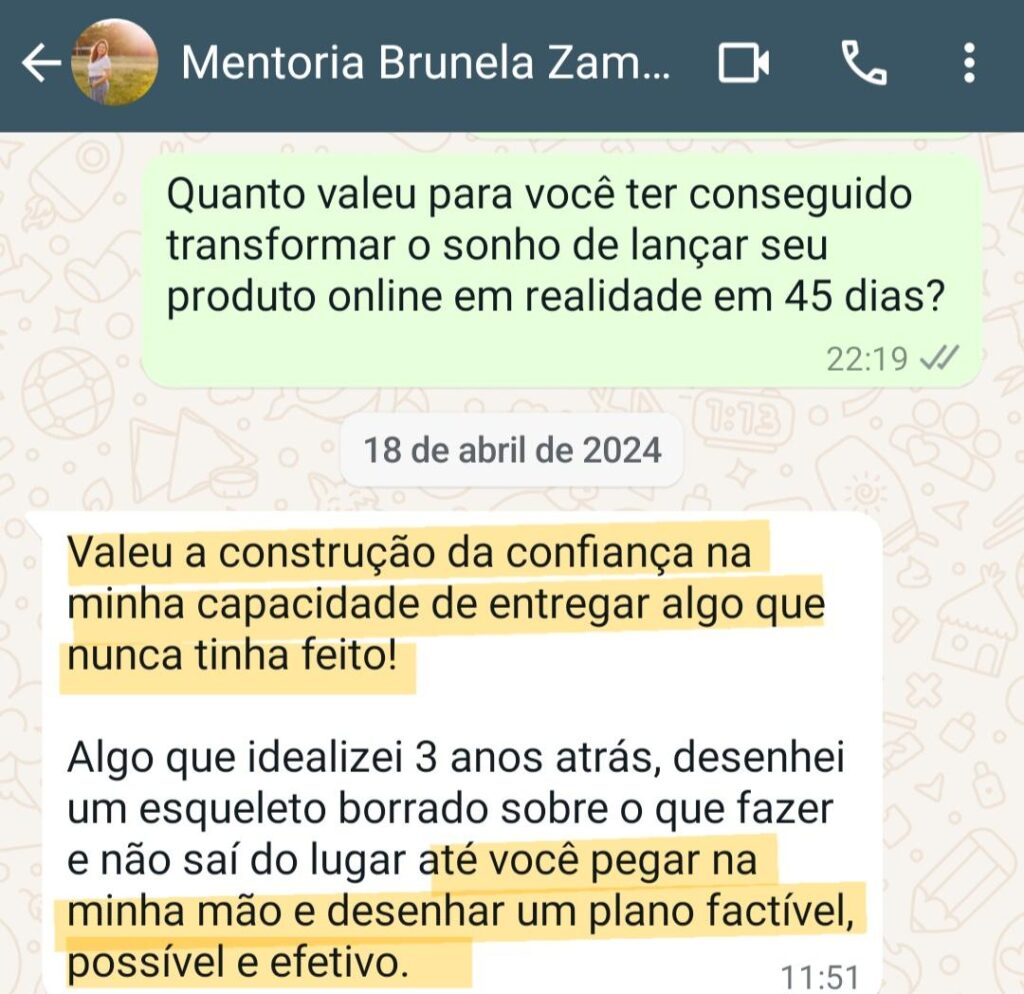The height and width of the screenshot is (994, 1024).
Task: Start a voice call
Action: pos(864,64)
